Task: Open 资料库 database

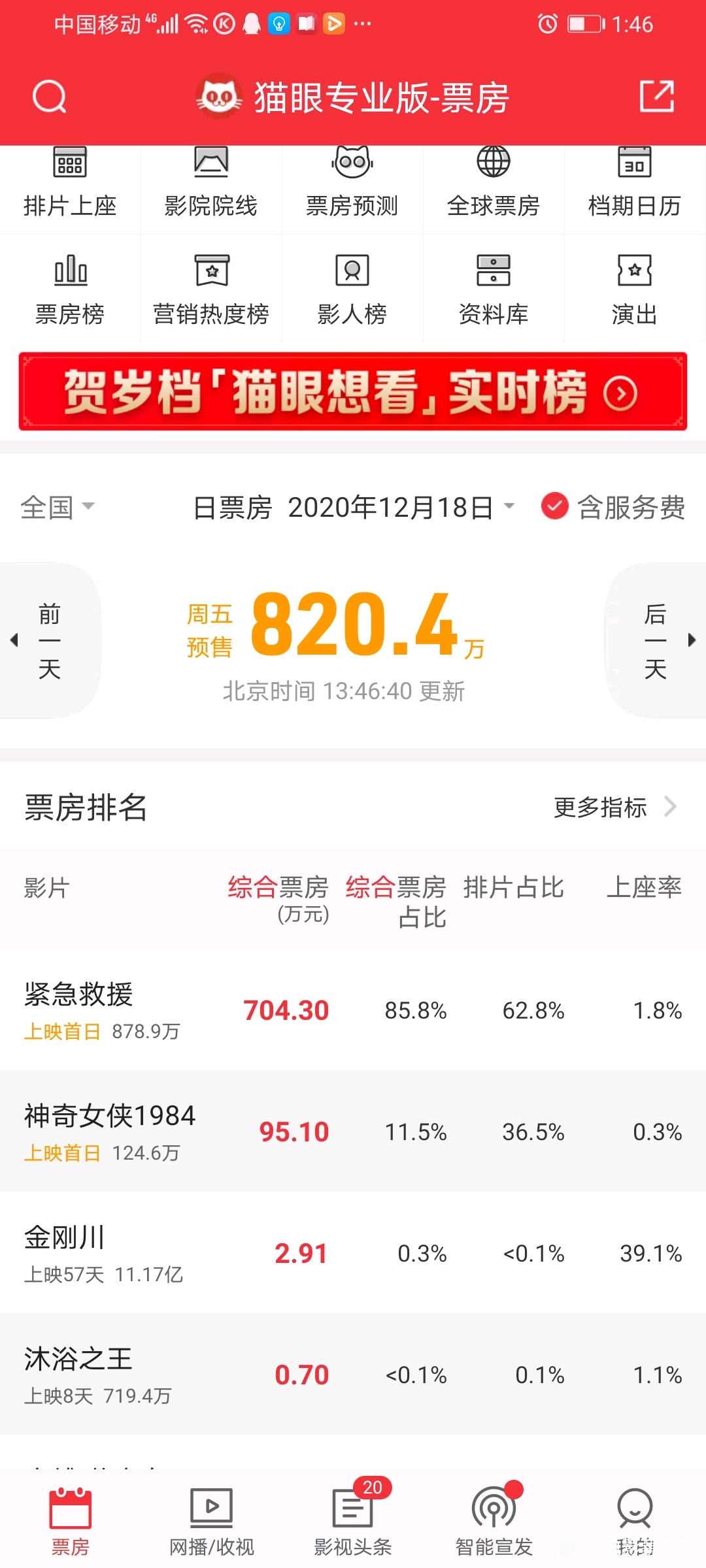Action: (494, 289)
